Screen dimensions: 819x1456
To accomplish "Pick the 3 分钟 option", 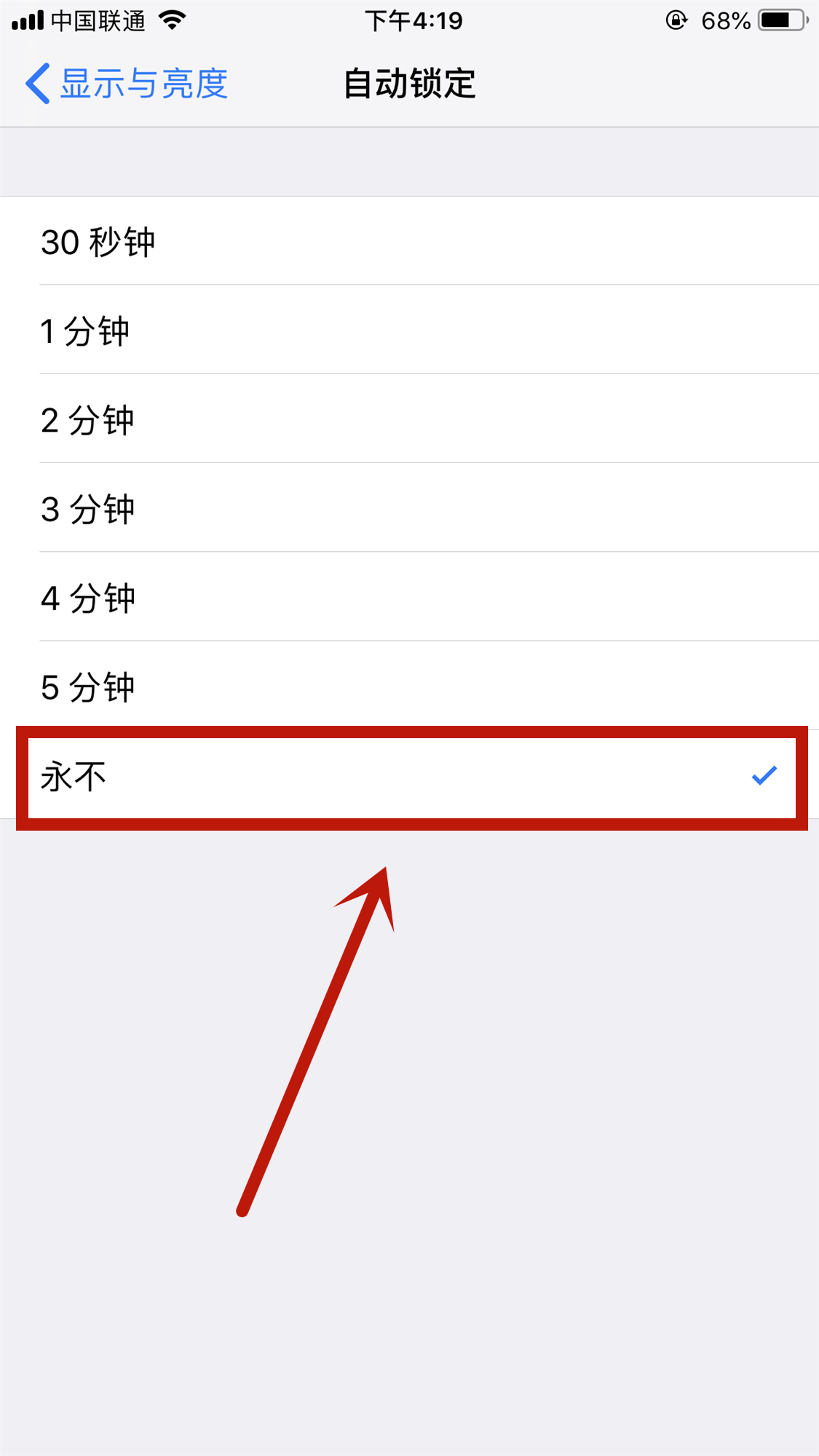I will 409,507.
